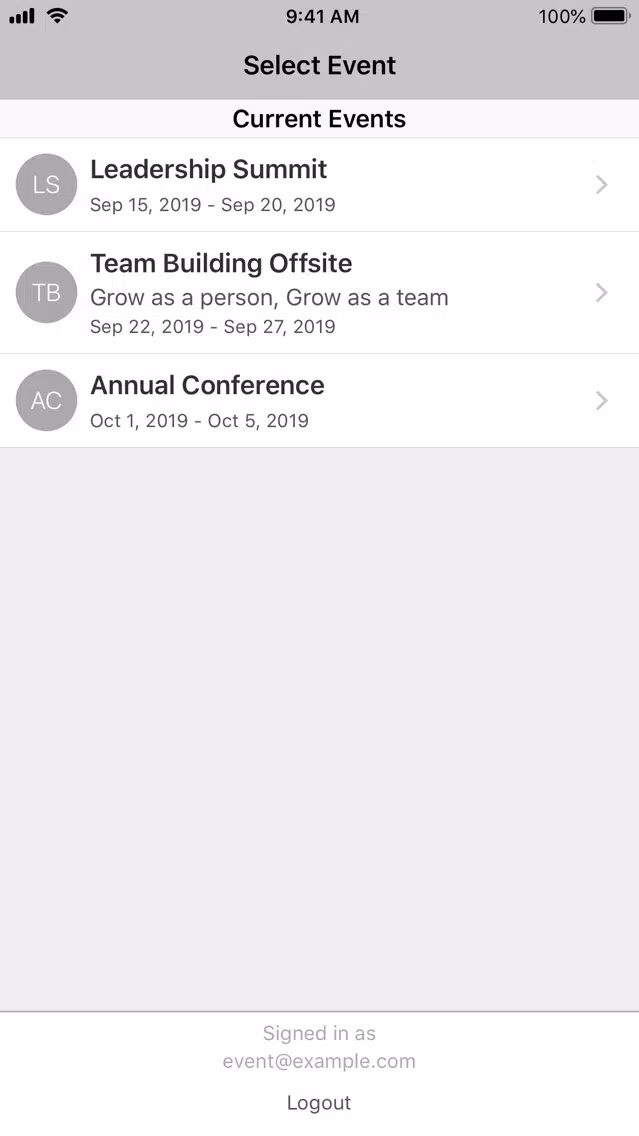
Task: Tap Logout to sign out
Action: 319,1102
